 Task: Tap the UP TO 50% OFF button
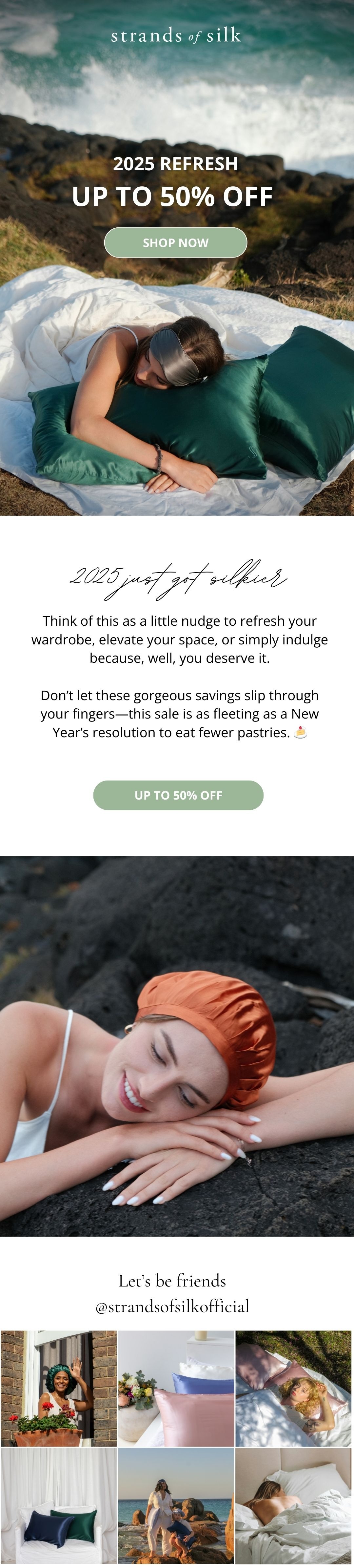pos(178,794)
